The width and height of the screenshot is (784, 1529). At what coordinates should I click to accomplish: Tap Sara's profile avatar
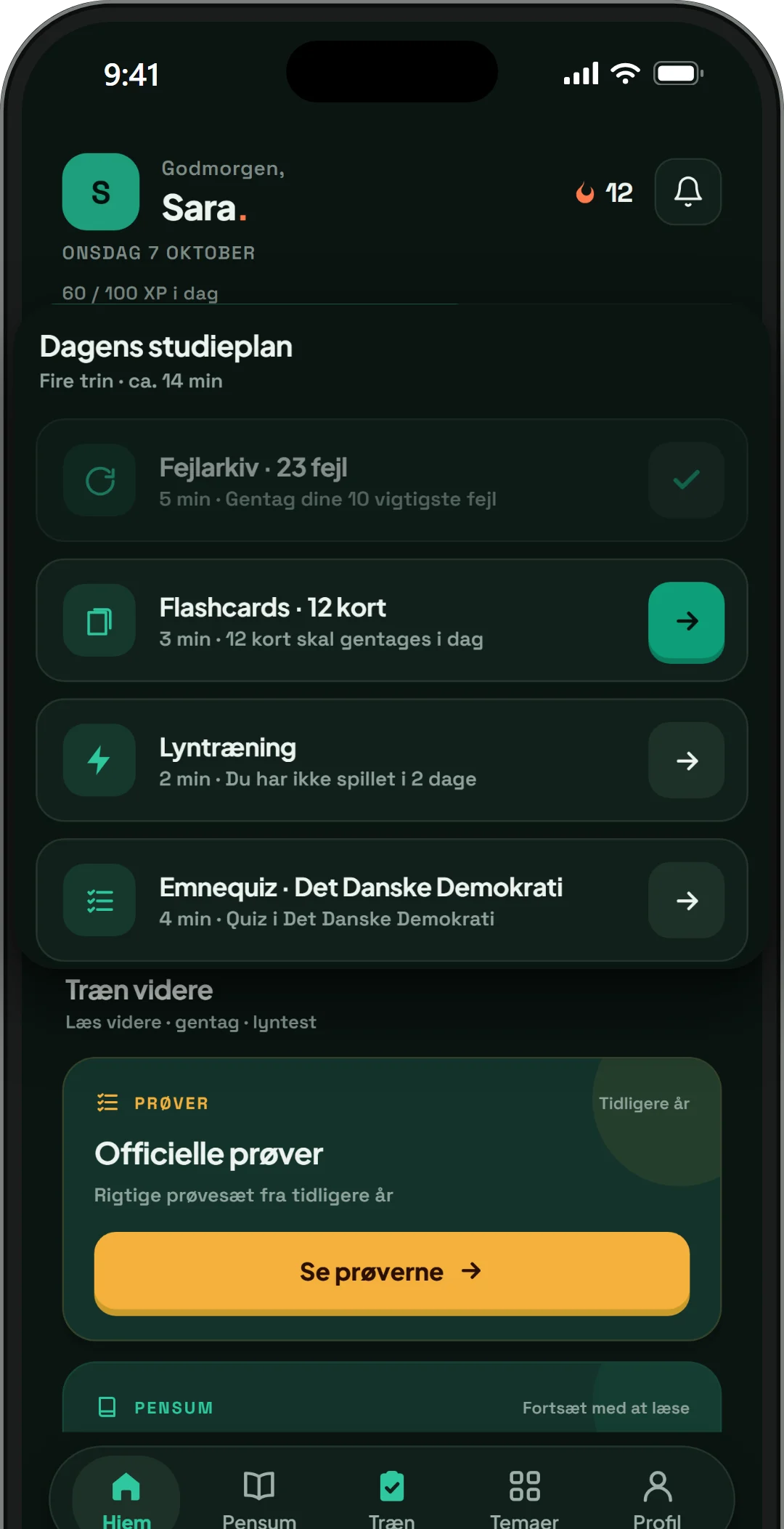coord(101,192)
